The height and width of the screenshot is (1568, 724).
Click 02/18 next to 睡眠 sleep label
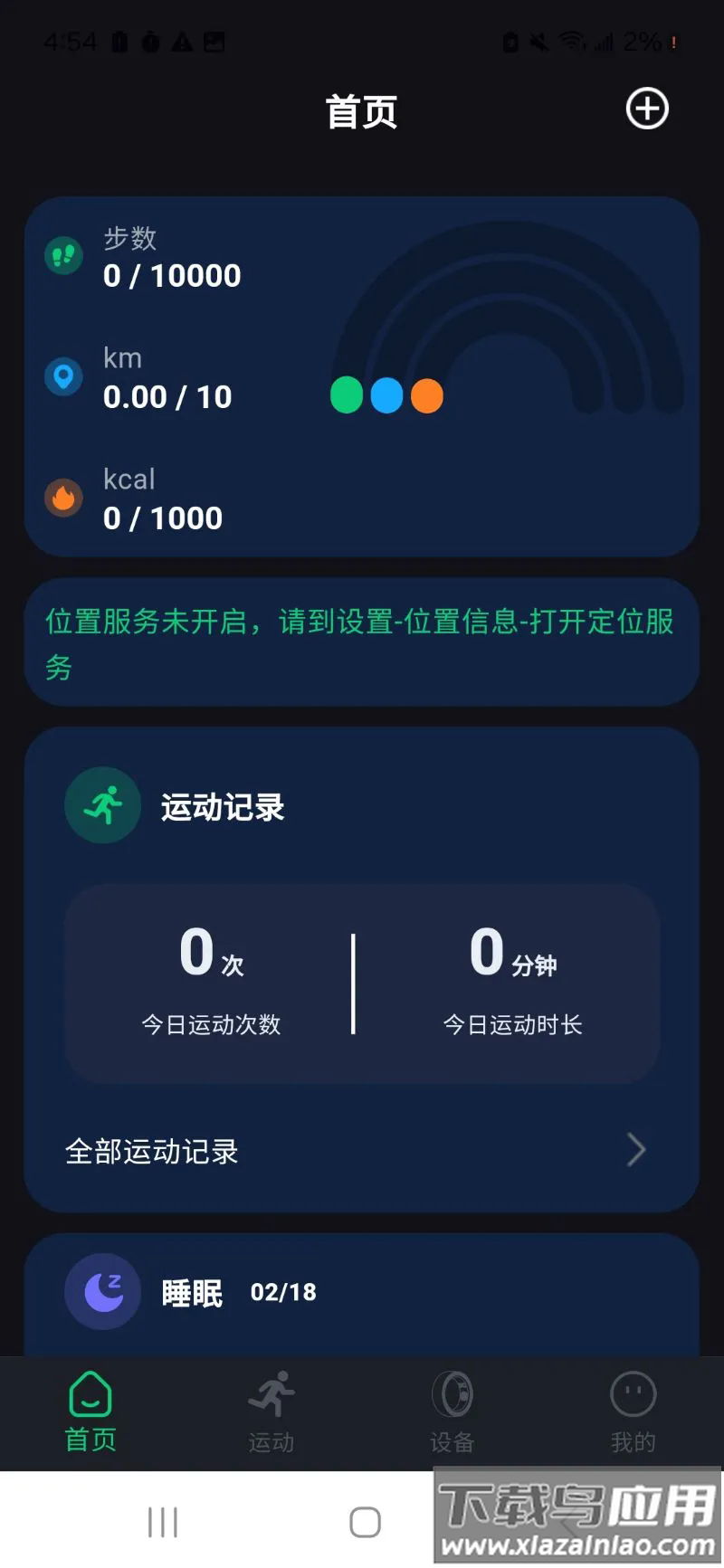click(281, 1293)
